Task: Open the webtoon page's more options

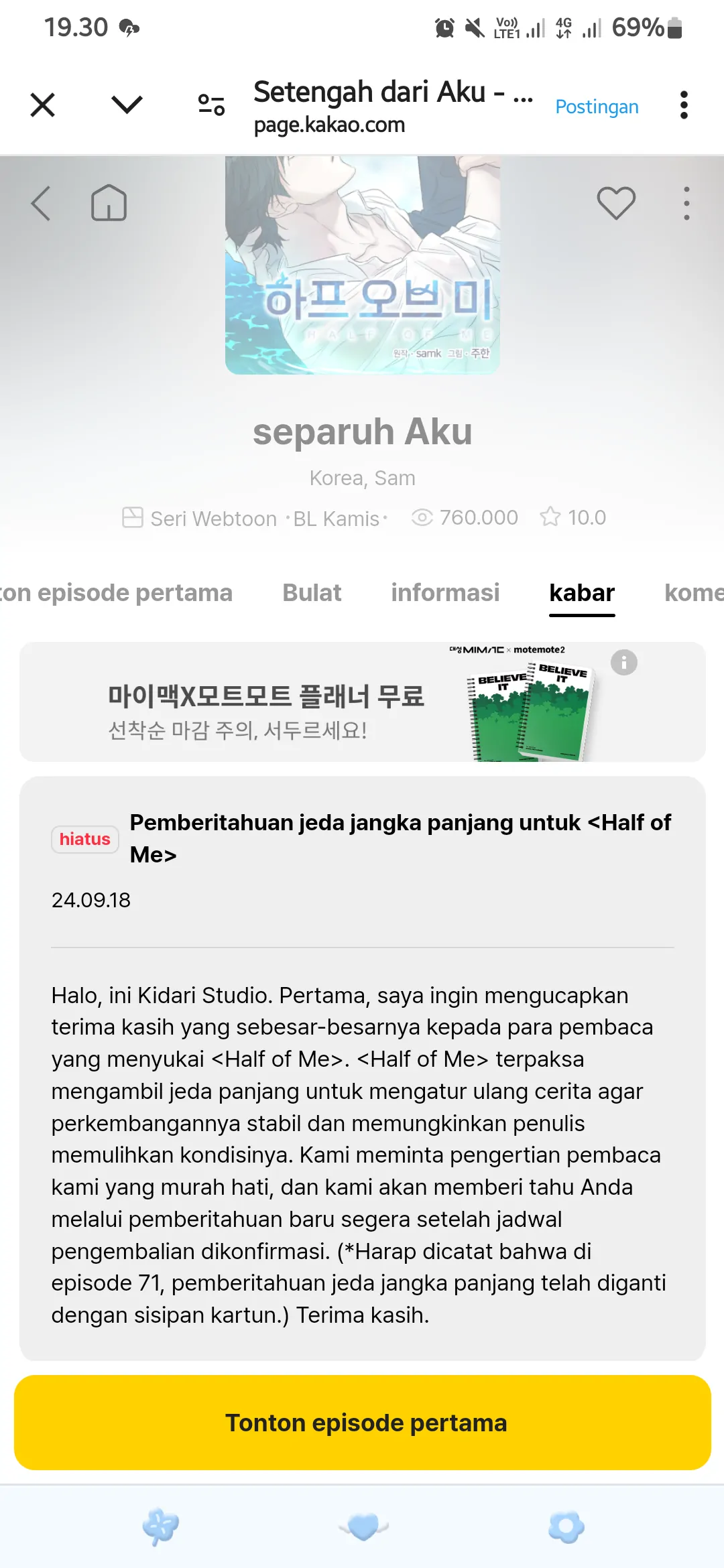Action: (686, 203)
